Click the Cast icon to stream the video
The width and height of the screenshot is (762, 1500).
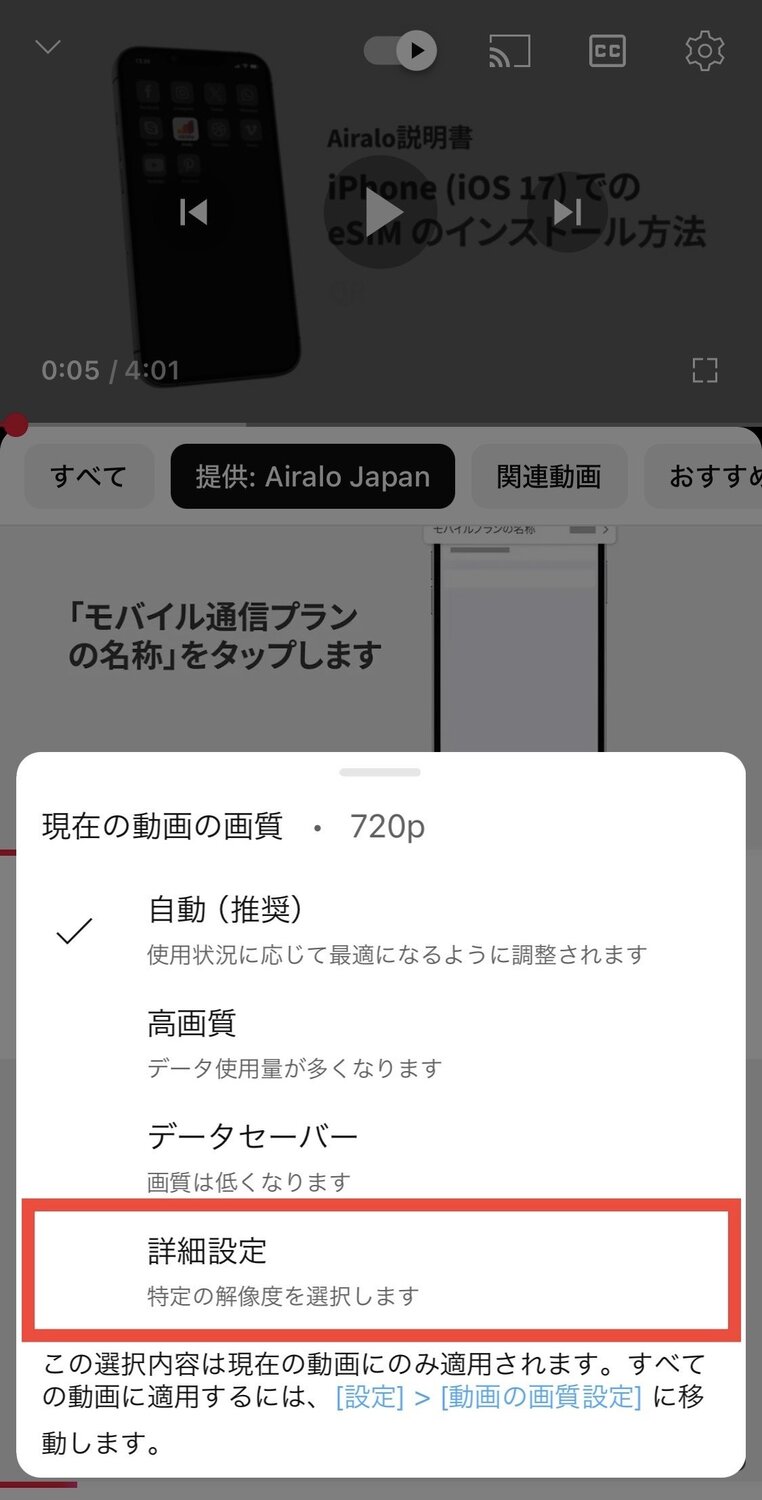(509, 51)
